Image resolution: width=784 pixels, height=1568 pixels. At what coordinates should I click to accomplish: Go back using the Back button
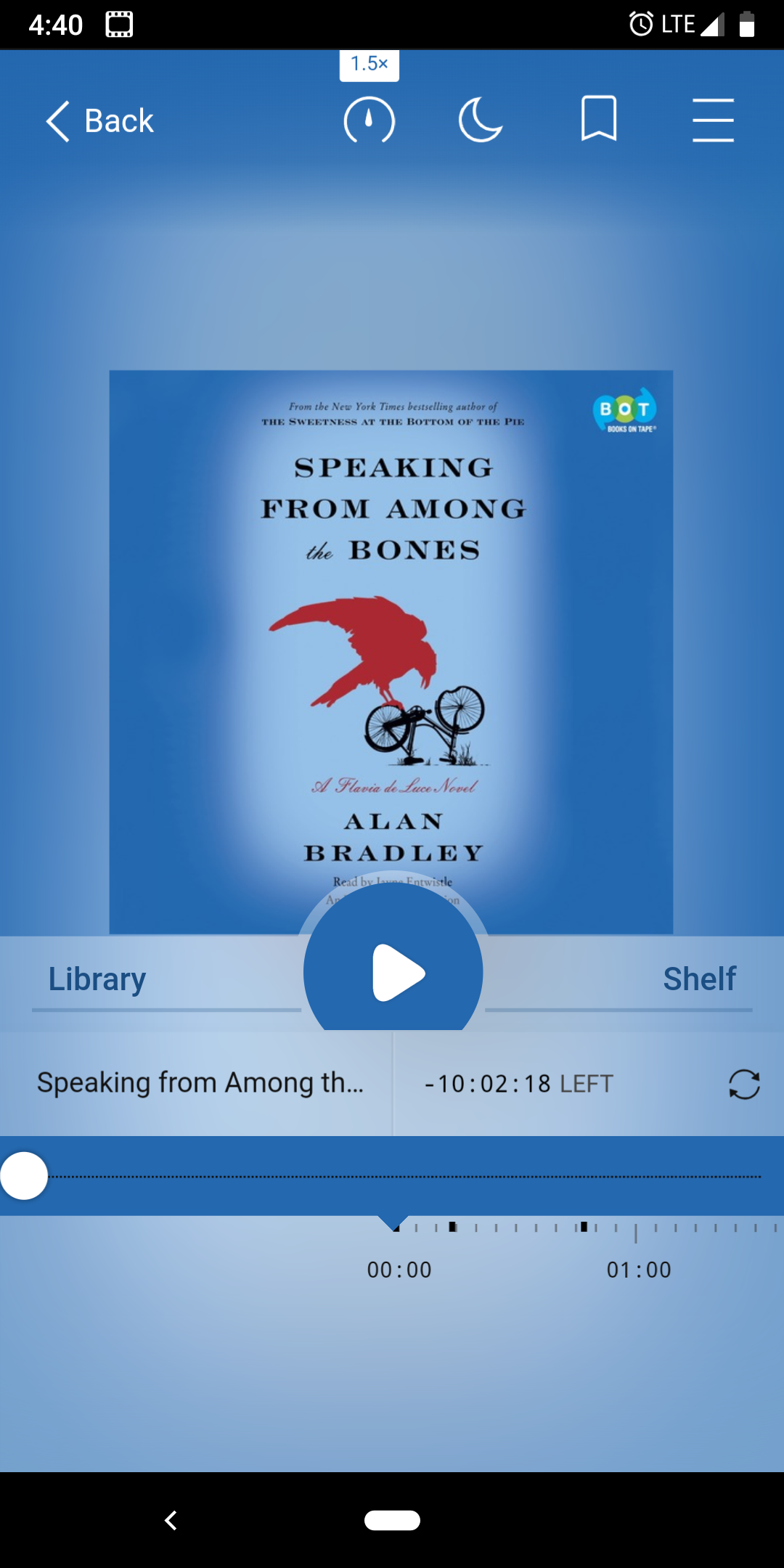click(x=100, y=121)
